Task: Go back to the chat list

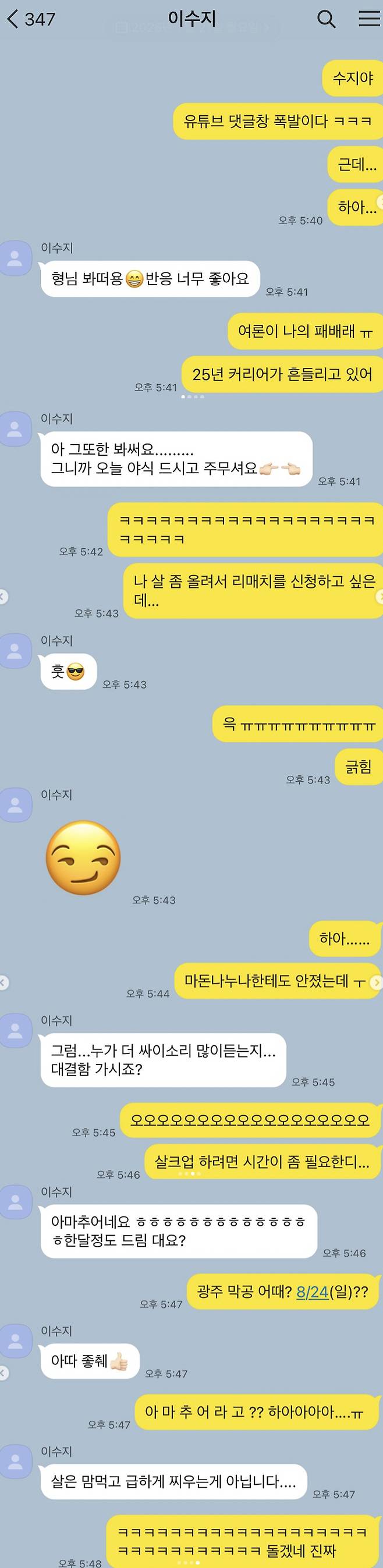Action: (13, 19)
